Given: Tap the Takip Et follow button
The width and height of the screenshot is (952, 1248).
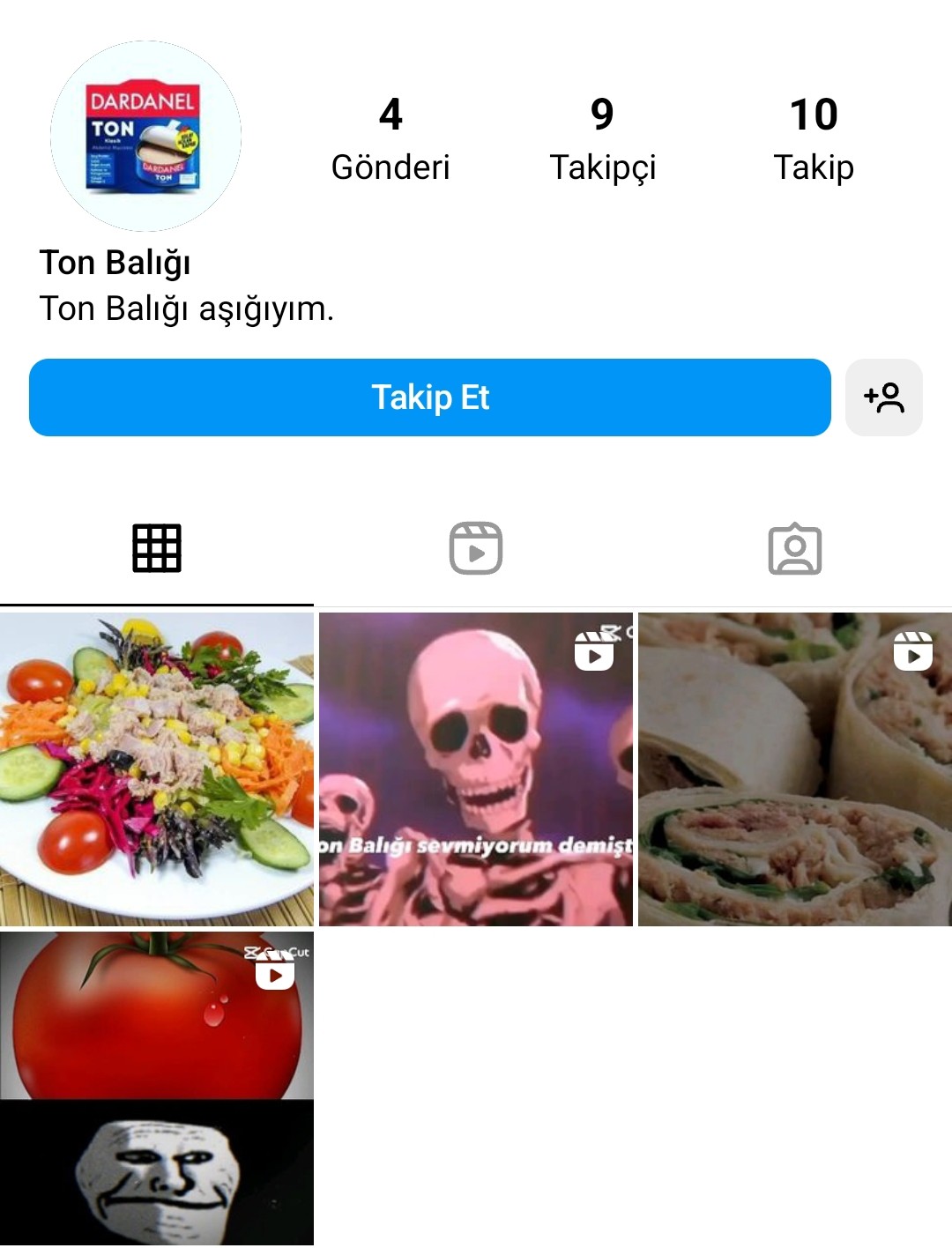Looking at the screenshot, I should coord(429,397).
